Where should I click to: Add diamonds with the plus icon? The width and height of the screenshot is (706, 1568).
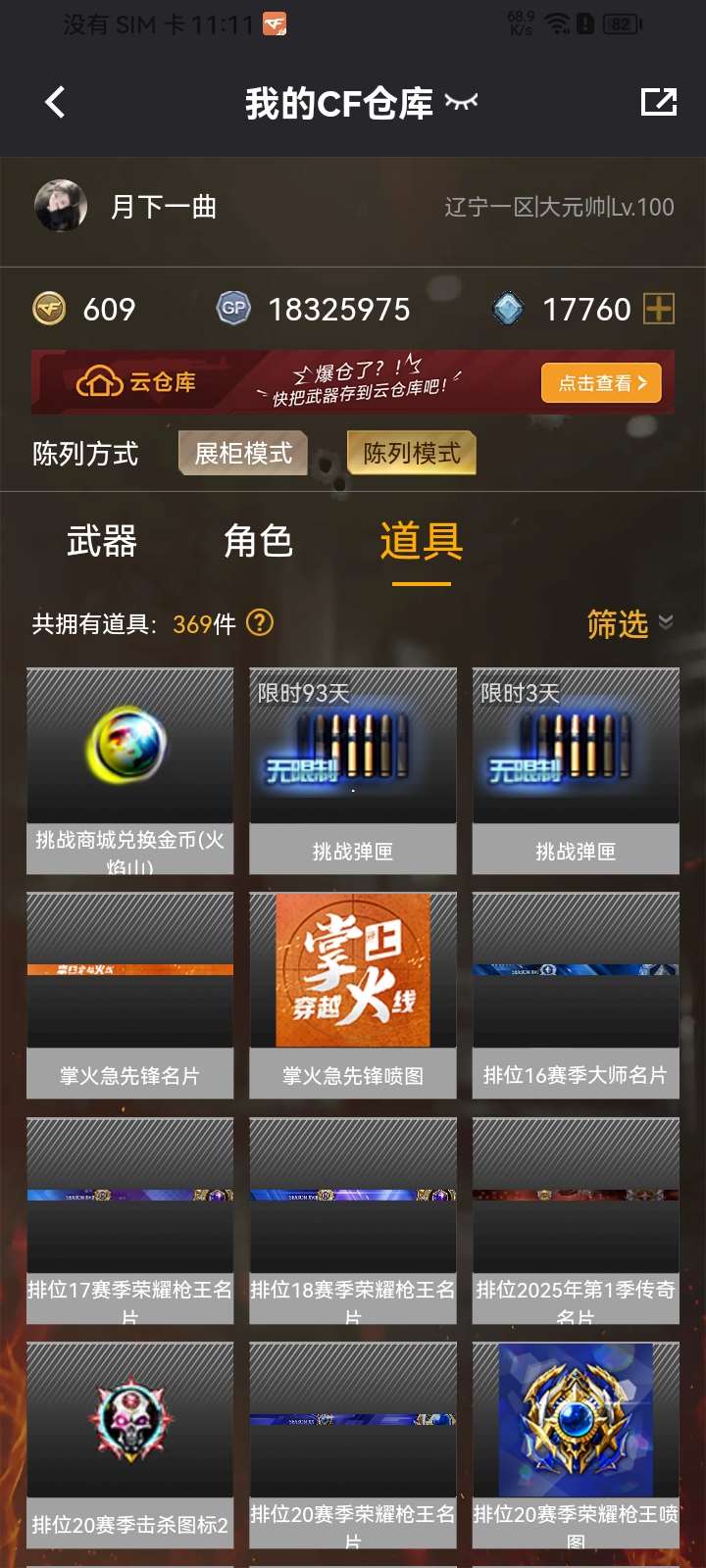pos(658,310)
